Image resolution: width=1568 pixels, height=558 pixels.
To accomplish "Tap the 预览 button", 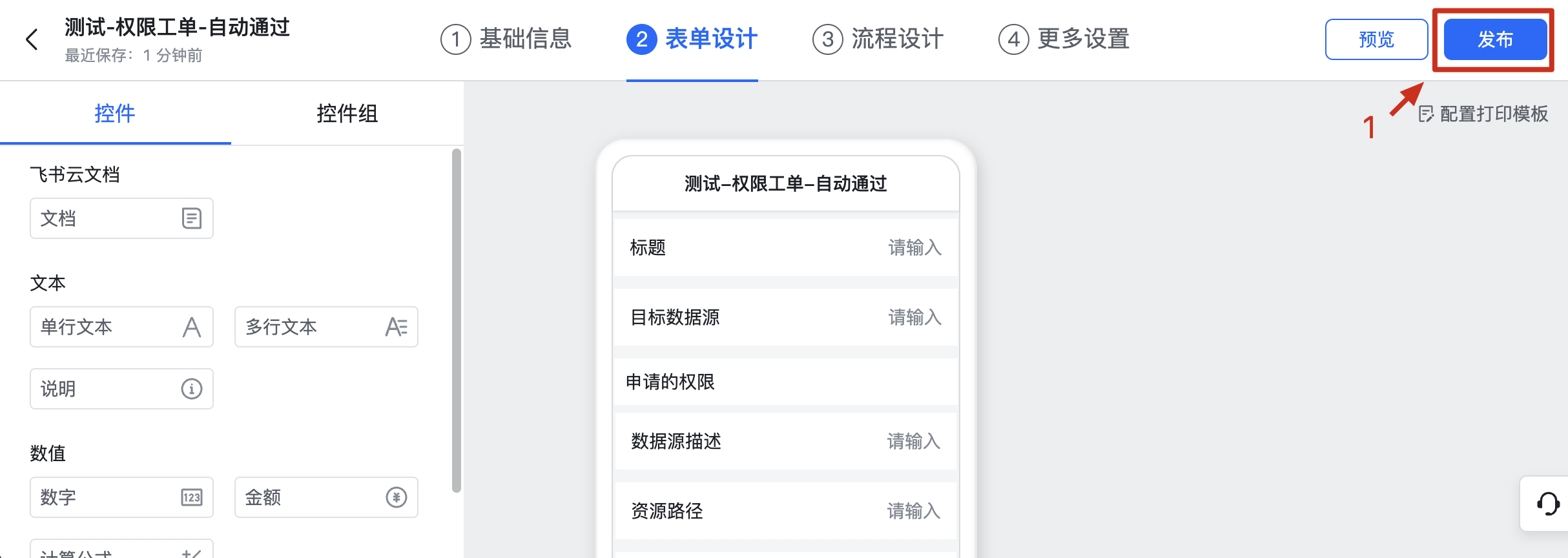I will coord(1376,39).
